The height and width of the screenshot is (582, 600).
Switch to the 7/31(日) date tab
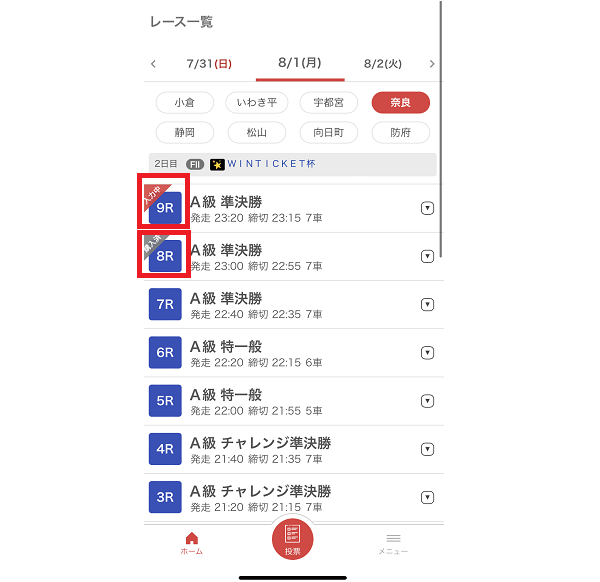pyautogui.click(x=209, y=64)
